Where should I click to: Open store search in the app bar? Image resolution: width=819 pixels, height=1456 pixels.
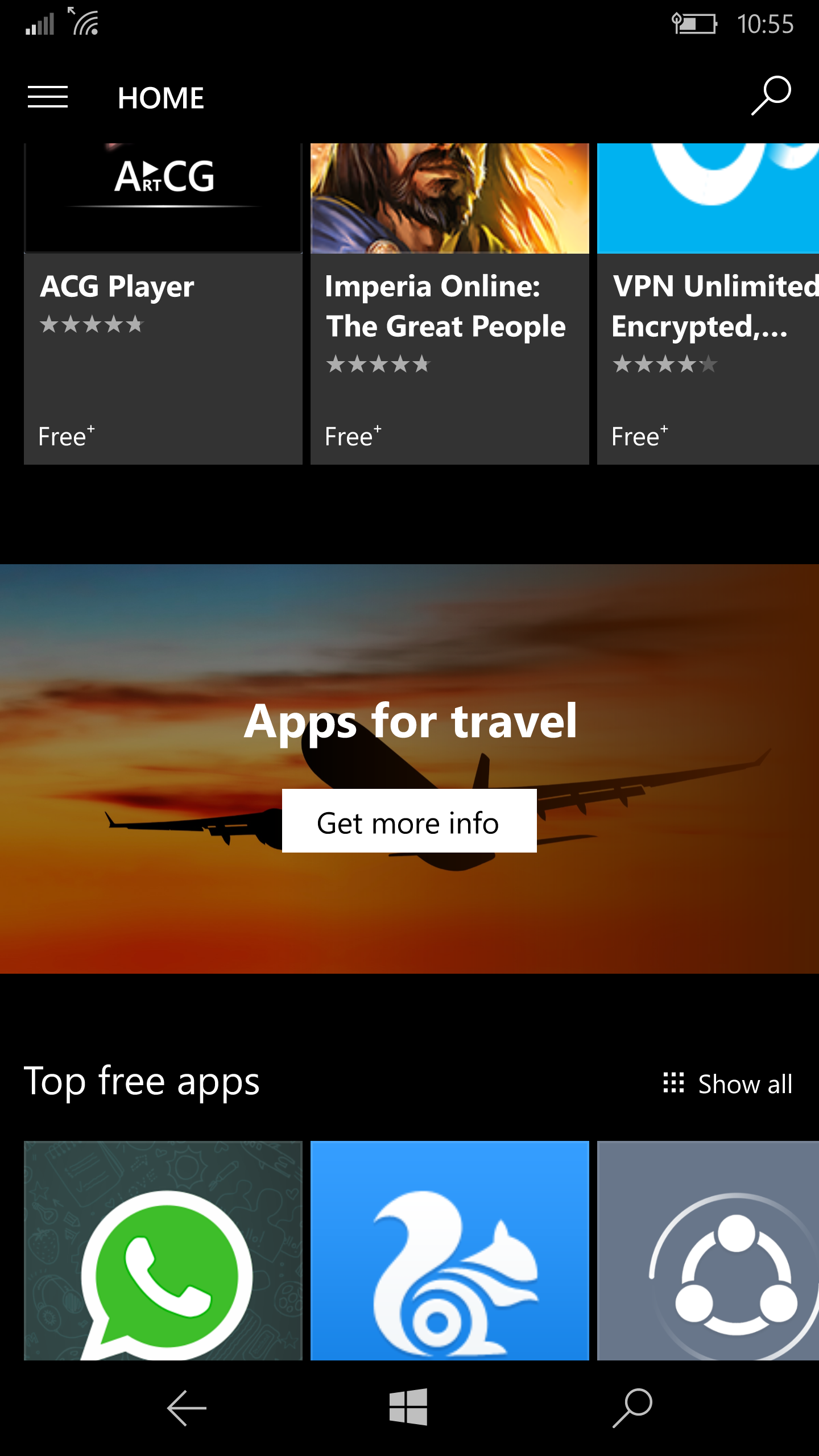(x=771, y=96)
